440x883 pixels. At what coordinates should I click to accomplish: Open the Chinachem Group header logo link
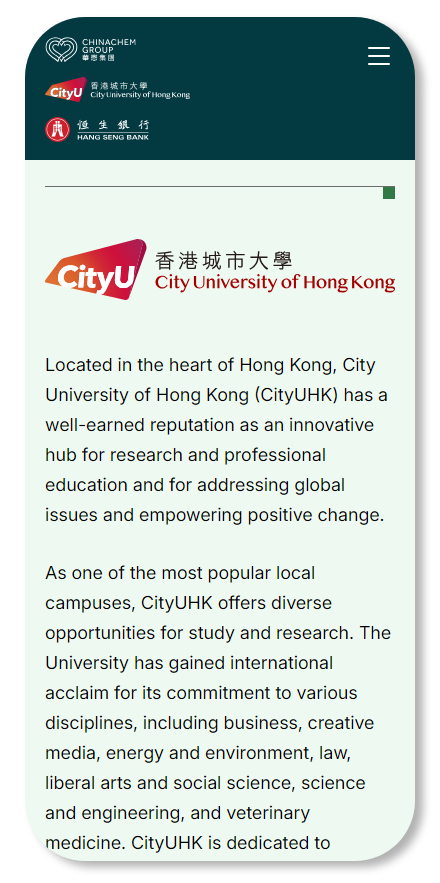[x=91, y=50]
